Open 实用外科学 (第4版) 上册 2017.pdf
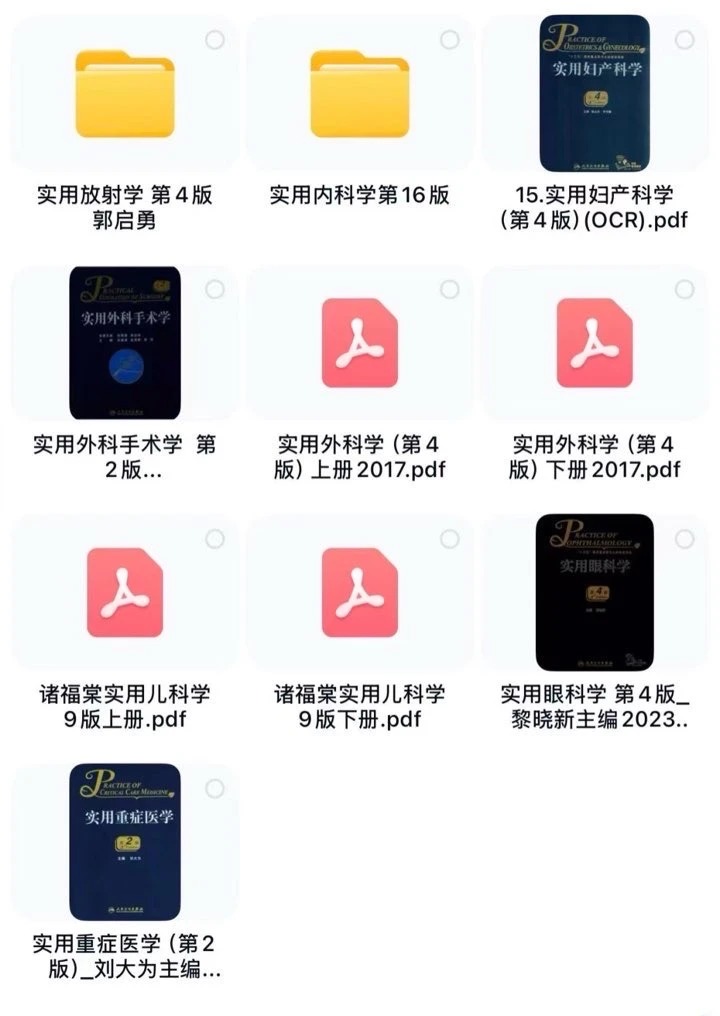This screenshot has width=720, height=1016. (x=360, y=344)
